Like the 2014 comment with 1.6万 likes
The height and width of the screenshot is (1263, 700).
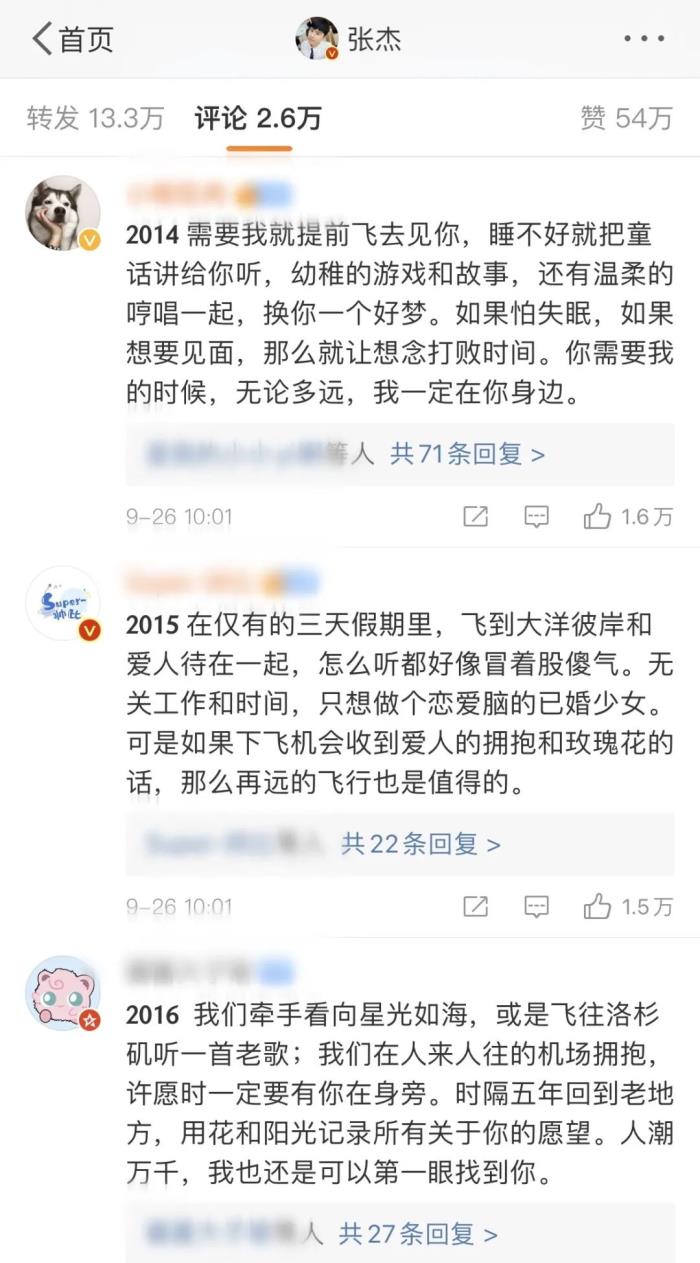[628, 516]
